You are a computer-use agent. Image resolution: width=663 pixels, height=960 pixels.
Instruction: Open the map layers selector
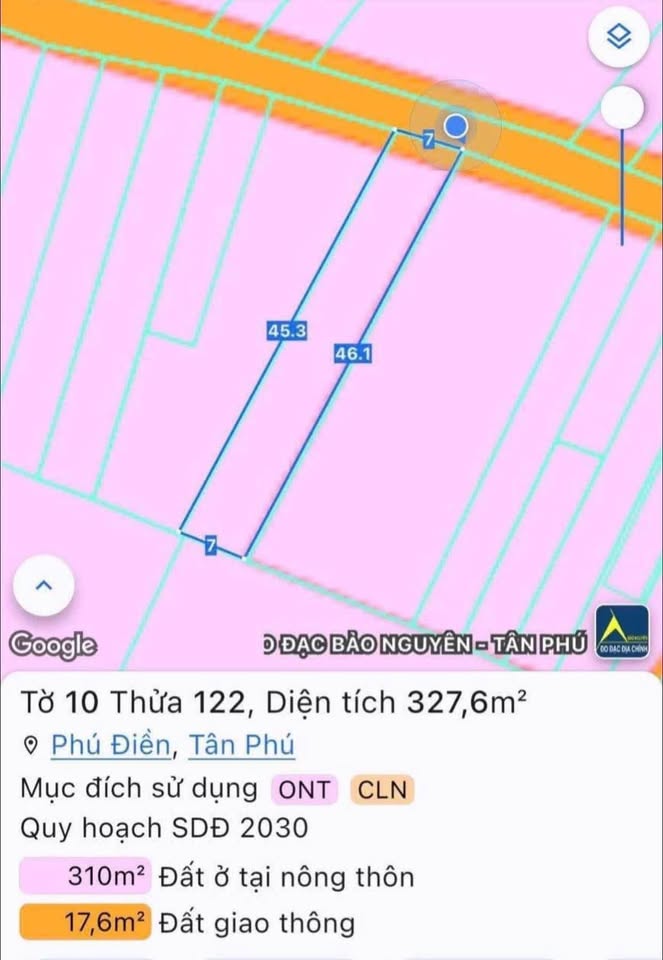[x=622, y=39]
